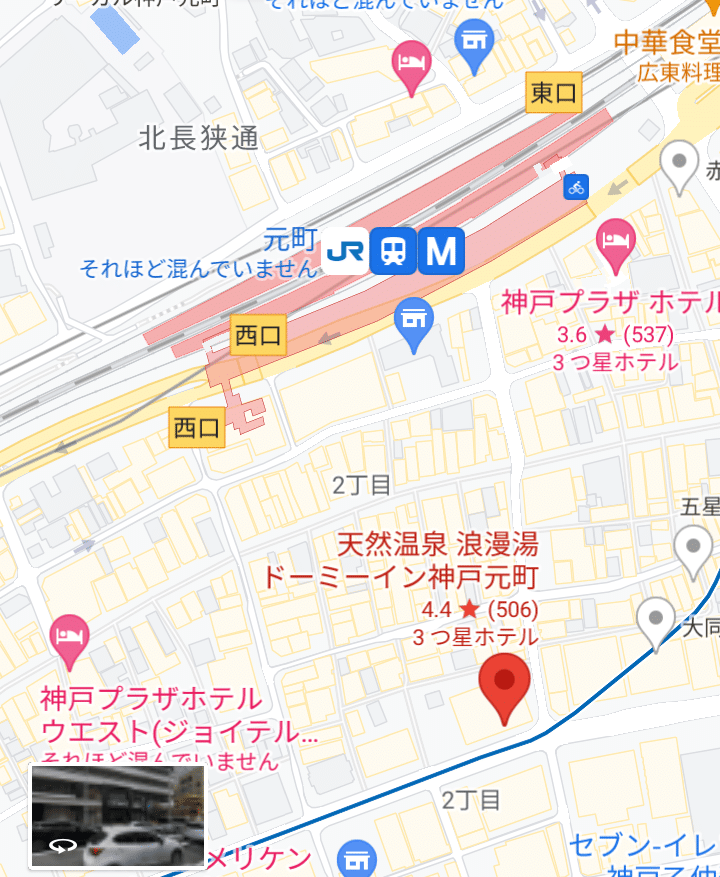The image size is (720, 877).
Task: Open the bicycle parking marker
Action: (x=575, y=186)
